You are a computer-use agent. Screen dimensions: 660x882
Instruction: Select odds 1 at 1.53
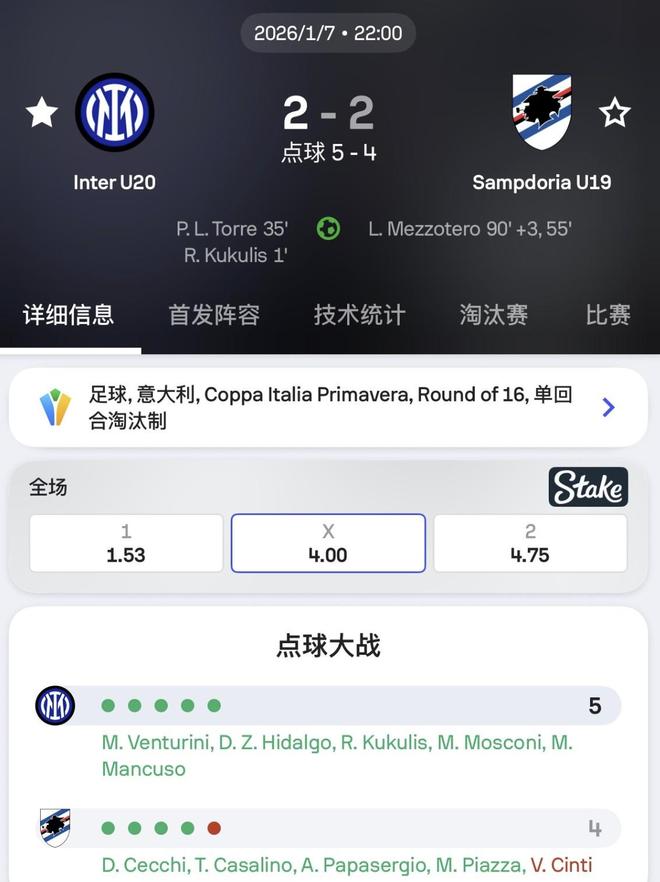(126, 543)
